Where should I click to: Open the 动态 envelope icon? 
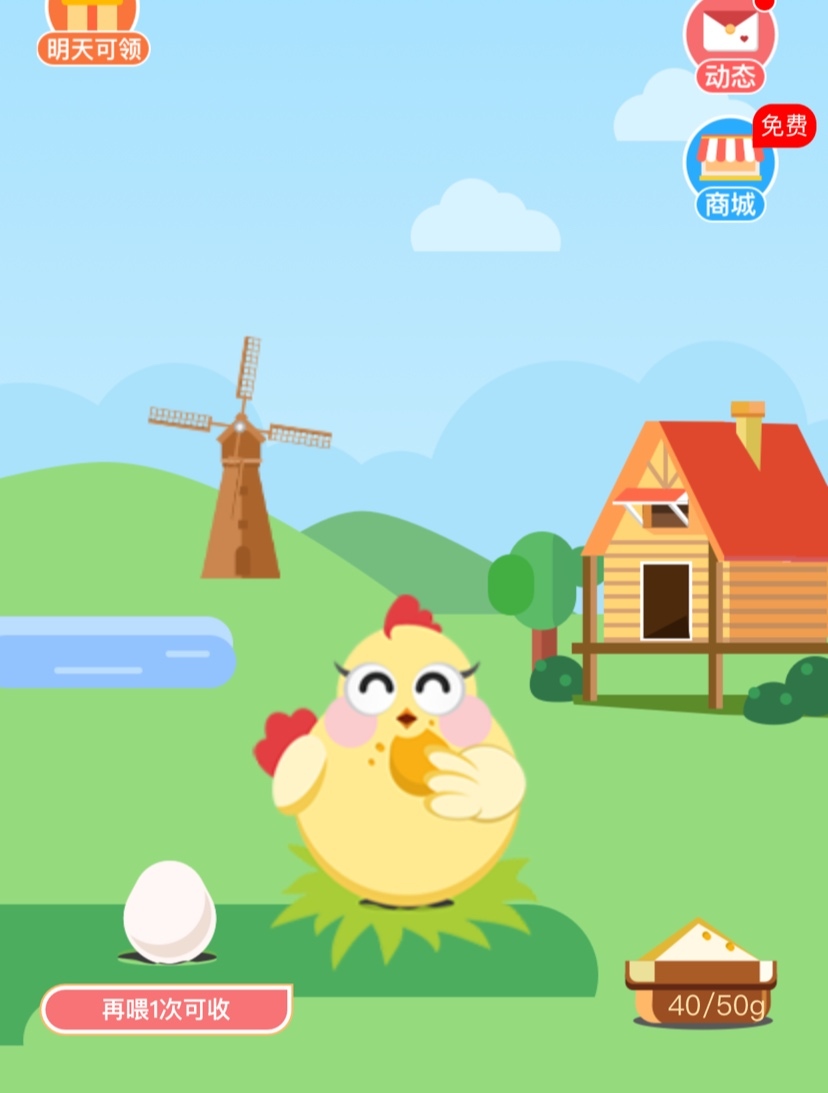(x=730, y=45)
